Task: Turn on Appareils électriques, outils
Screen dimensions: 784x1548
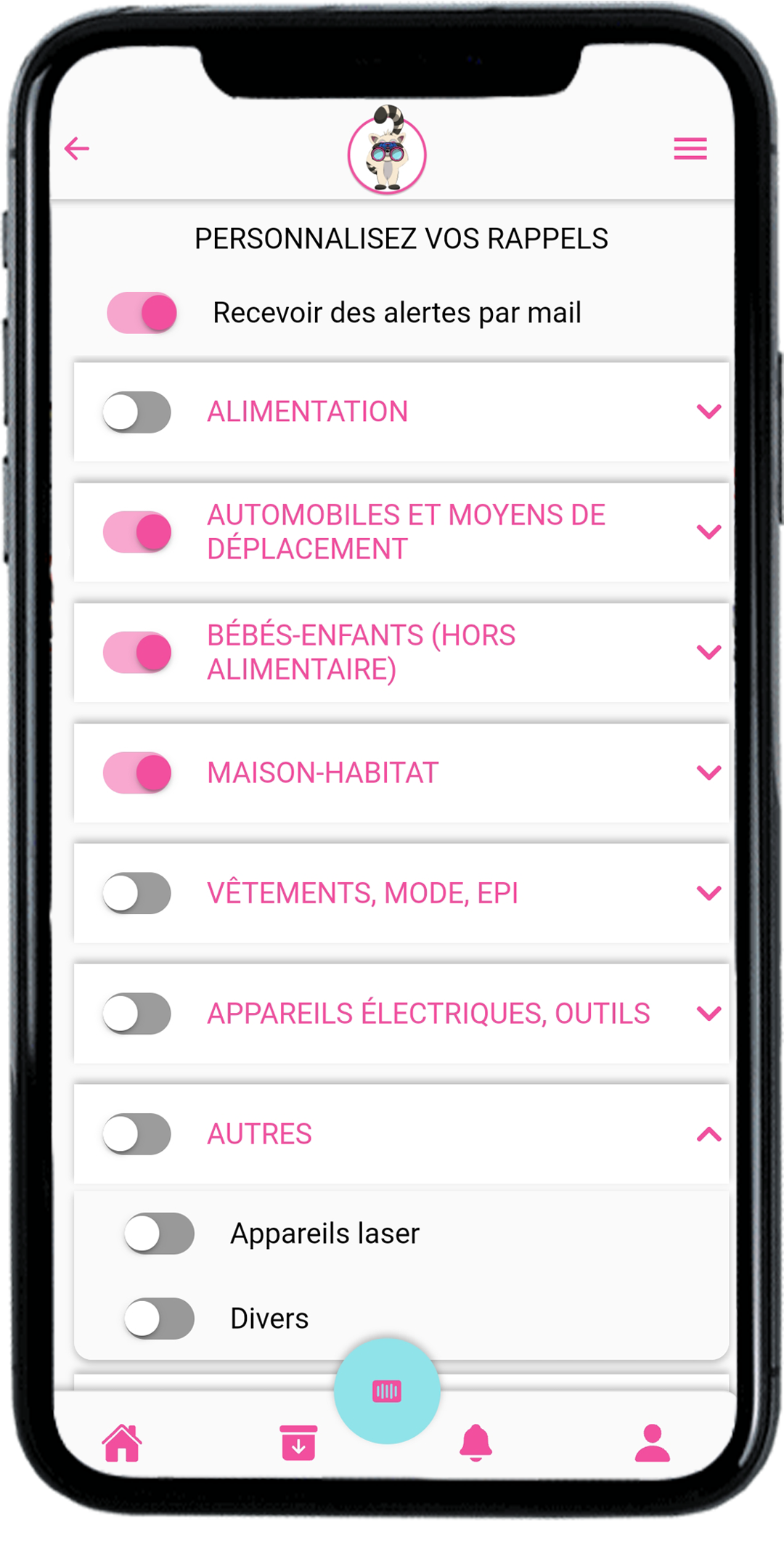Action: point(136,1014)
